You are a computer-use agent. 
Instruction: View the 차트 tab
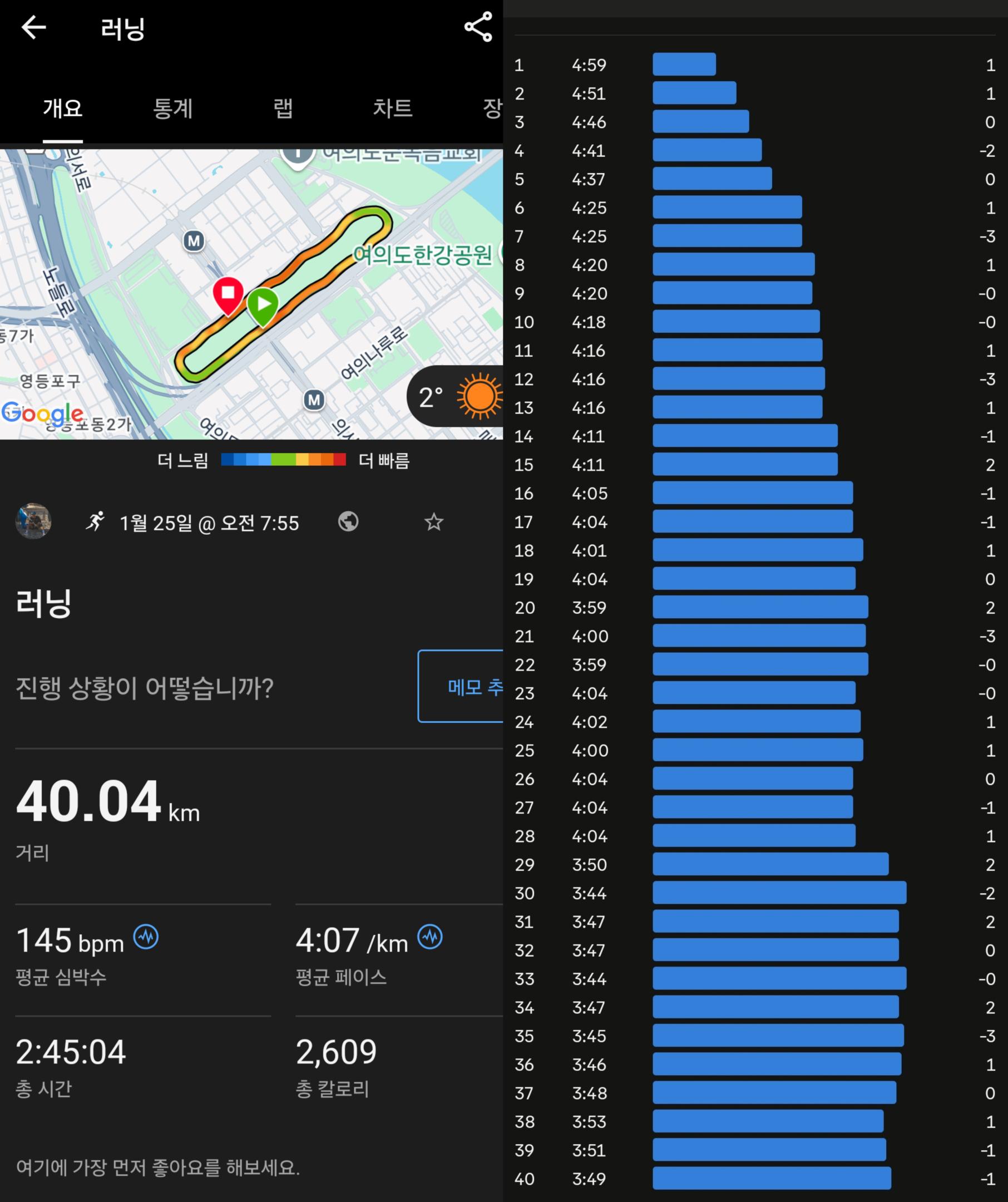point(392,108)
